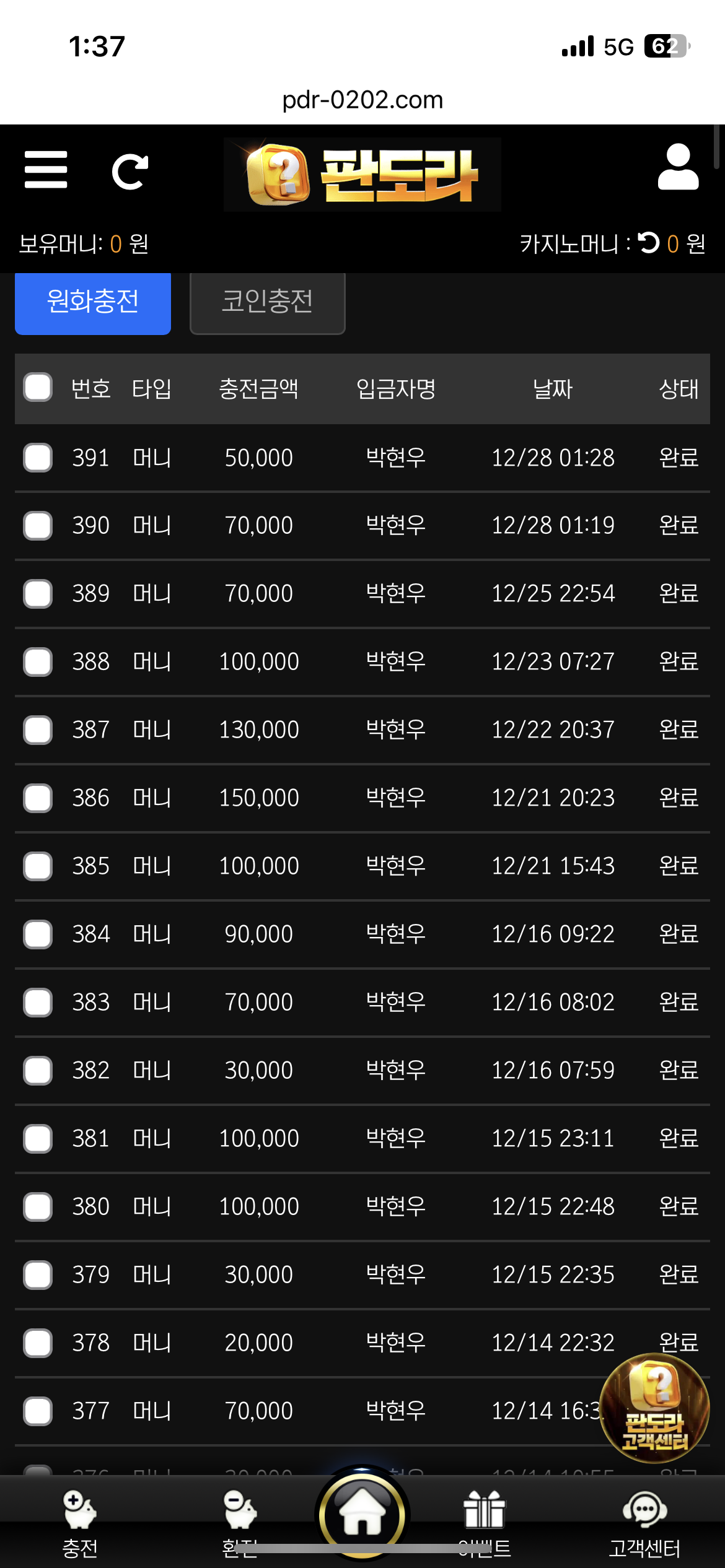Open the hamburger menu
Viewport: 725px width, 1568px height.
(x=46, y=170)
